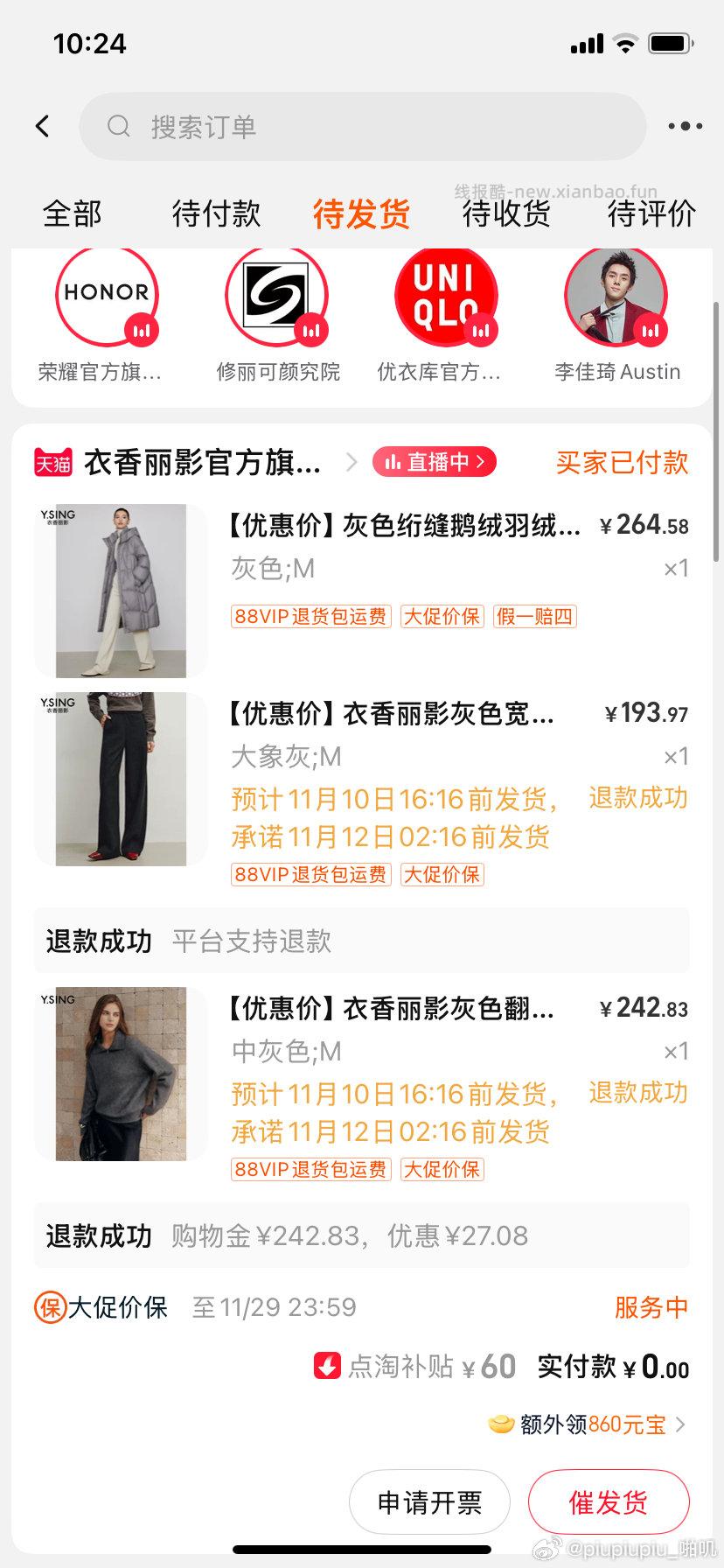Tap the 催发货 urge shipment button

pyautogui.click(x=609, y=1501)
